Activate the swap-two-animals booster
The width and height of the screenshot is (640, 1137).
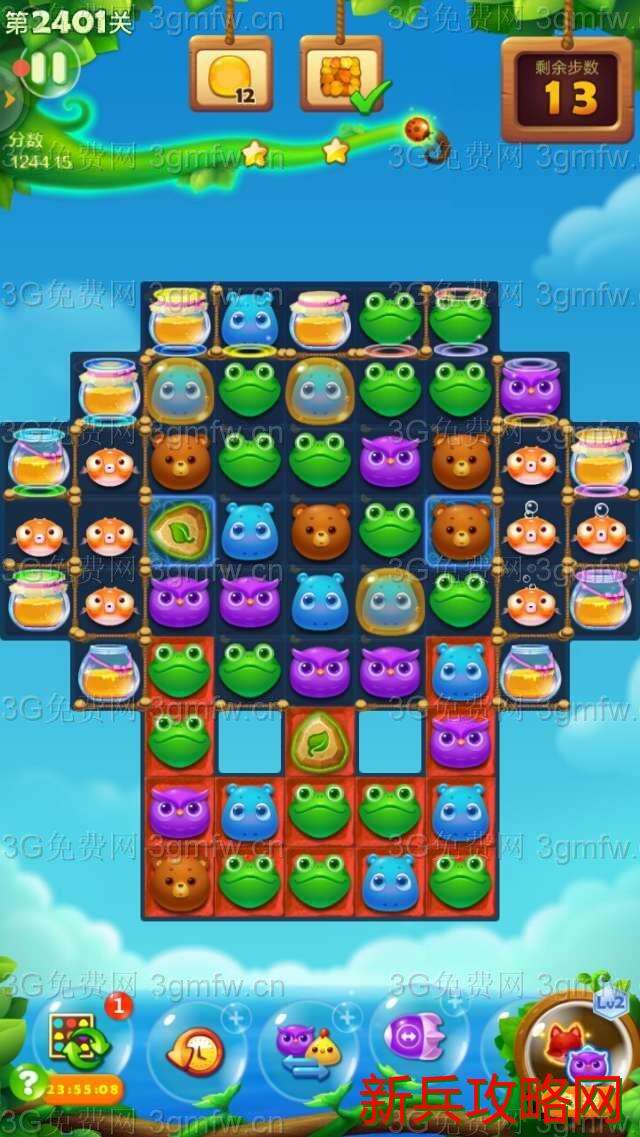307,1046
